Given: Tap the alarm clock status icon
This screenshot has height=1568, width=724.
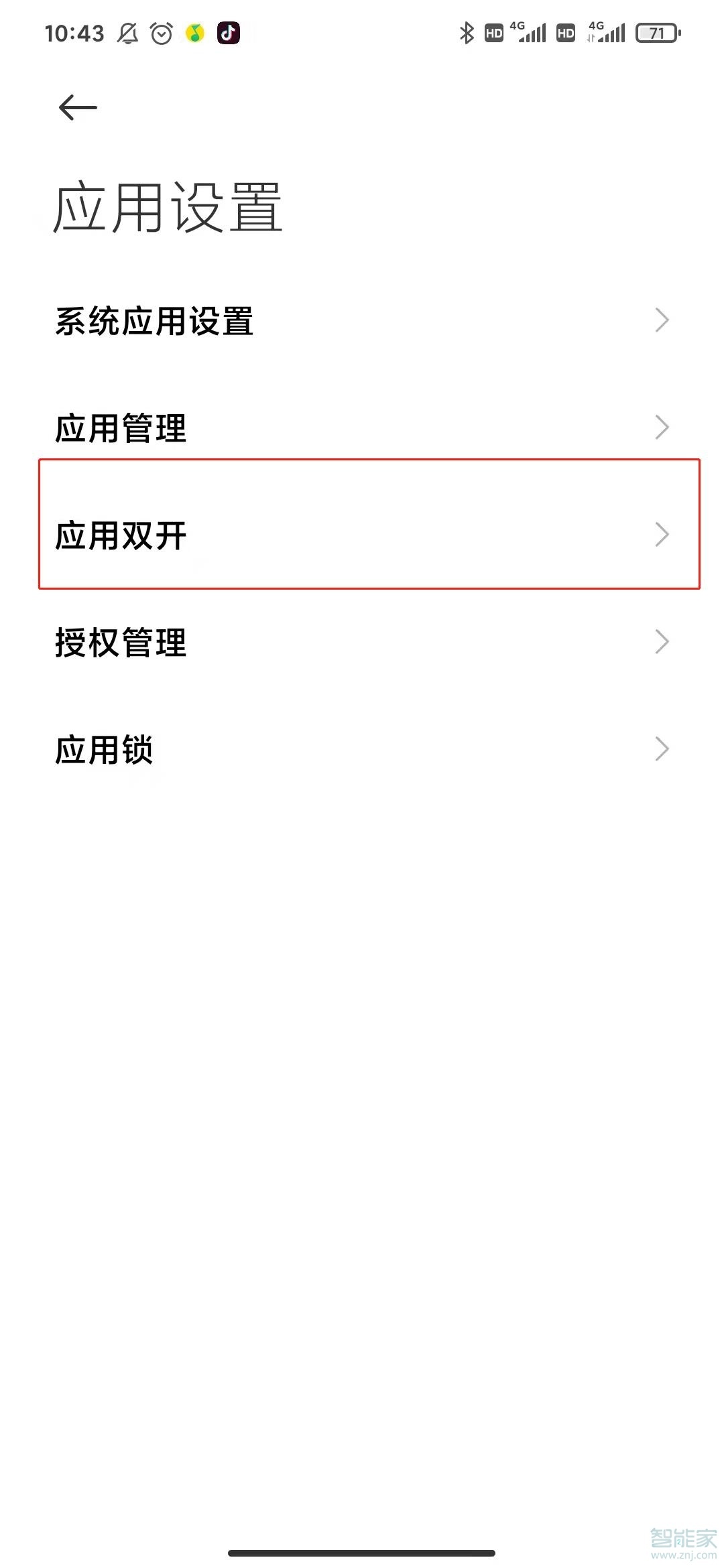Looking at the screenshot, I should point(160,33).
